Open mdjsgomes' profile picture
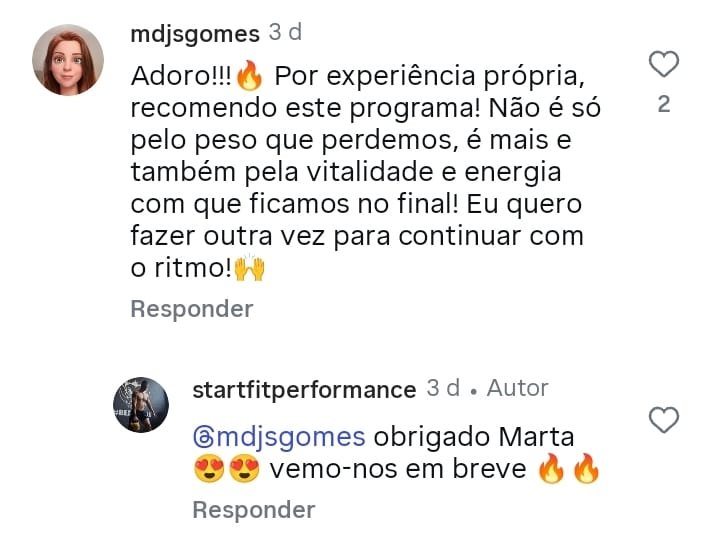Image resolution: width=720 pixels, height=544 pixels. [68, 59]
